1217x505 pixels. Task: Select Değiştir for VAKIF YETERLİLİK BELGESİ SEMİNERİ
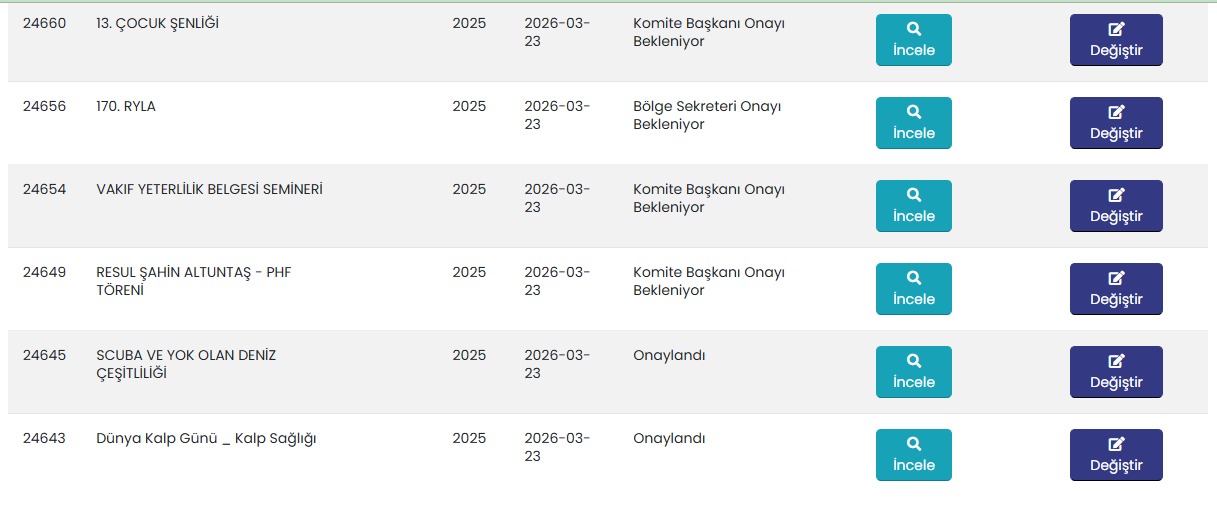coord(1116,206)
